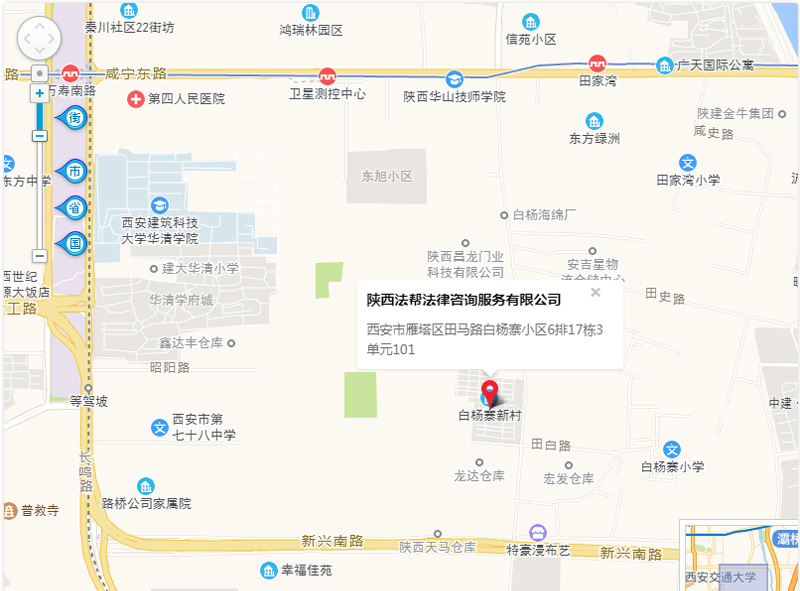Tap the overview mini-map in the corner
Screen dimensions: 800x591
coord(740,556)
